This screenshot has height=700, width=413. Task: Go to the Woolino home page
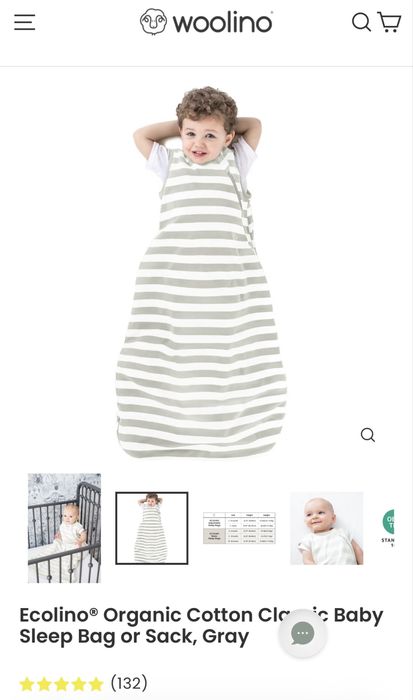pos(206,22)
